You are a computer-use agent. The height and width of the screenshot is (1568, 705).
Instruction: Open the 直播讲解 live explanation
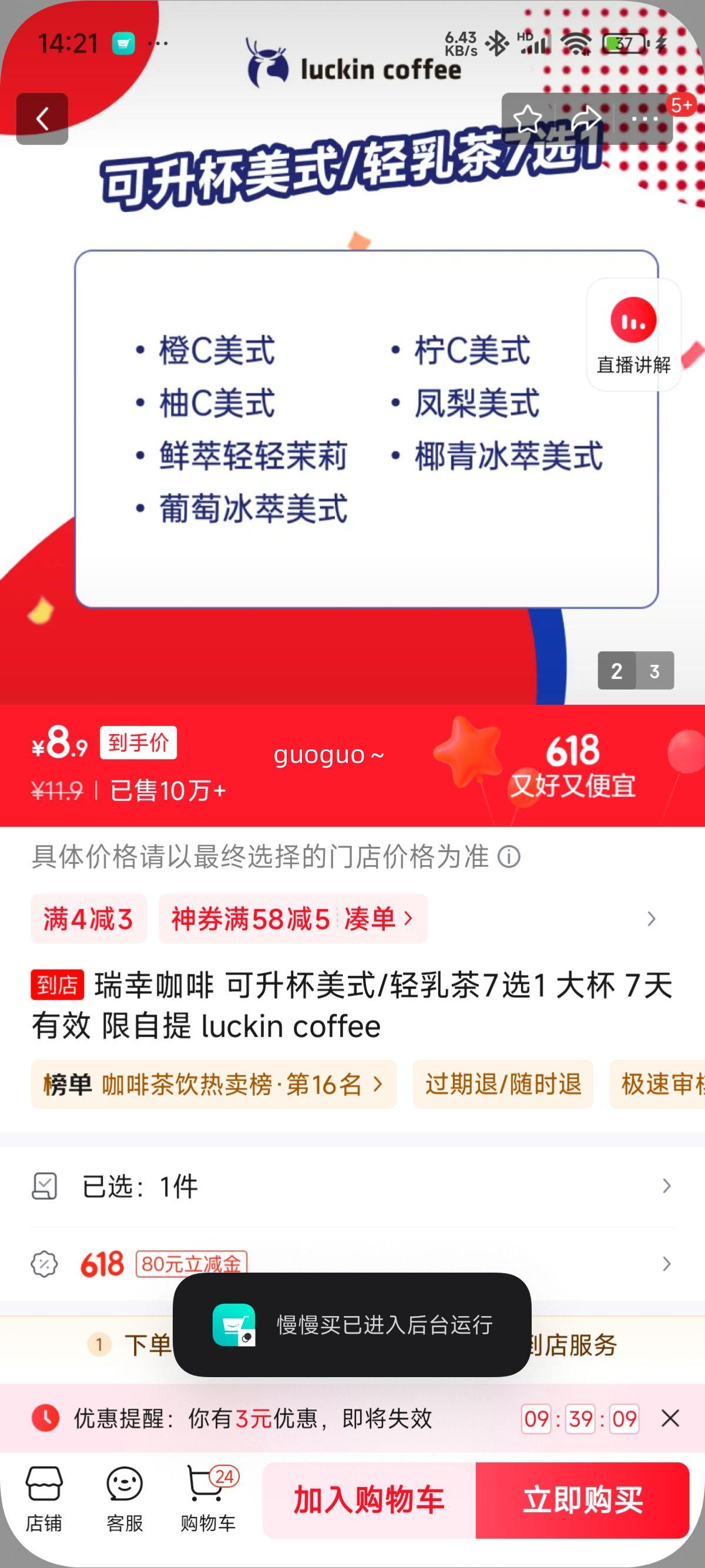click(633, 335)
